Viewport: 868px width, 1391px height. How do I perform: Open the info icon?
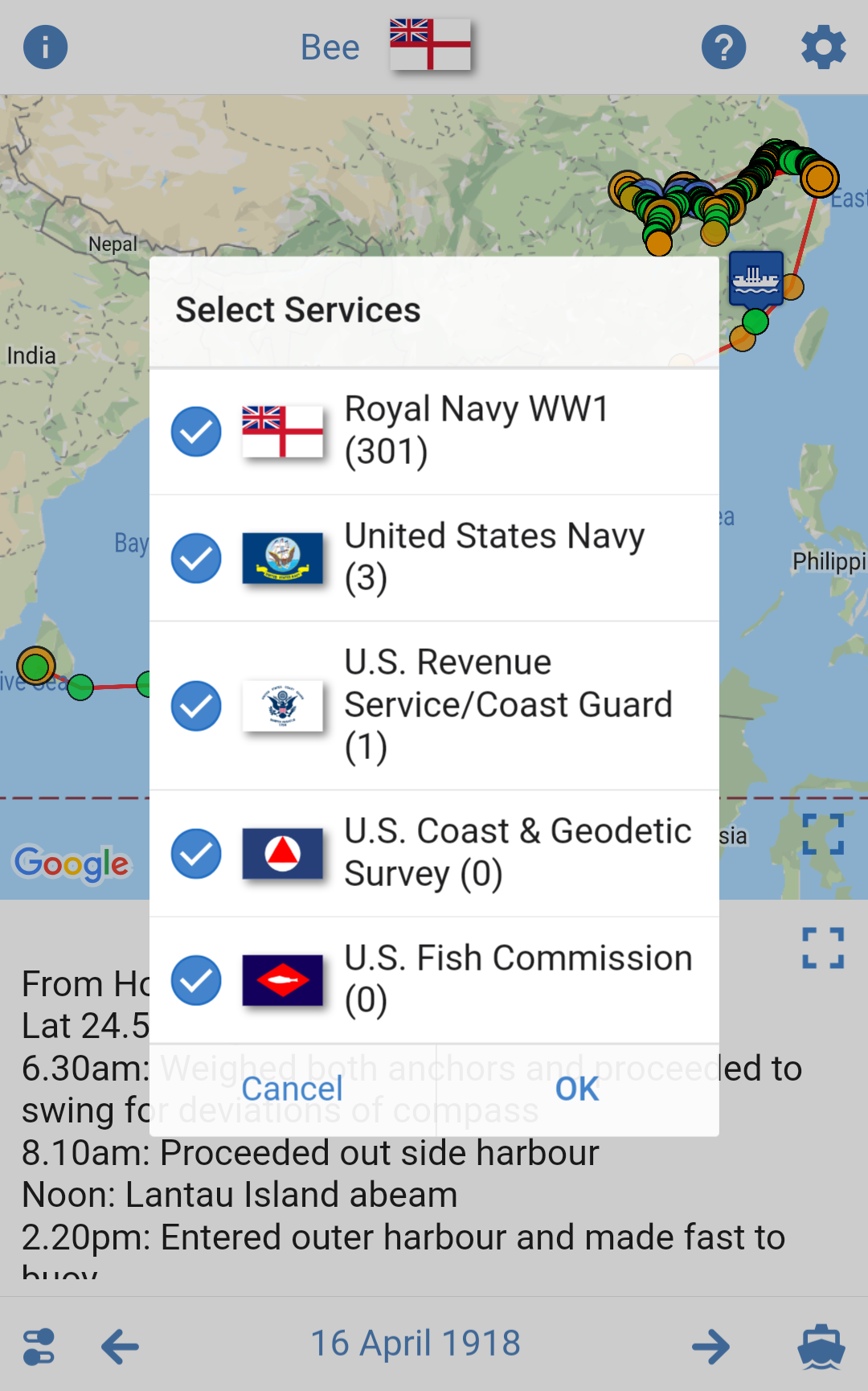(x=45, y=47)
